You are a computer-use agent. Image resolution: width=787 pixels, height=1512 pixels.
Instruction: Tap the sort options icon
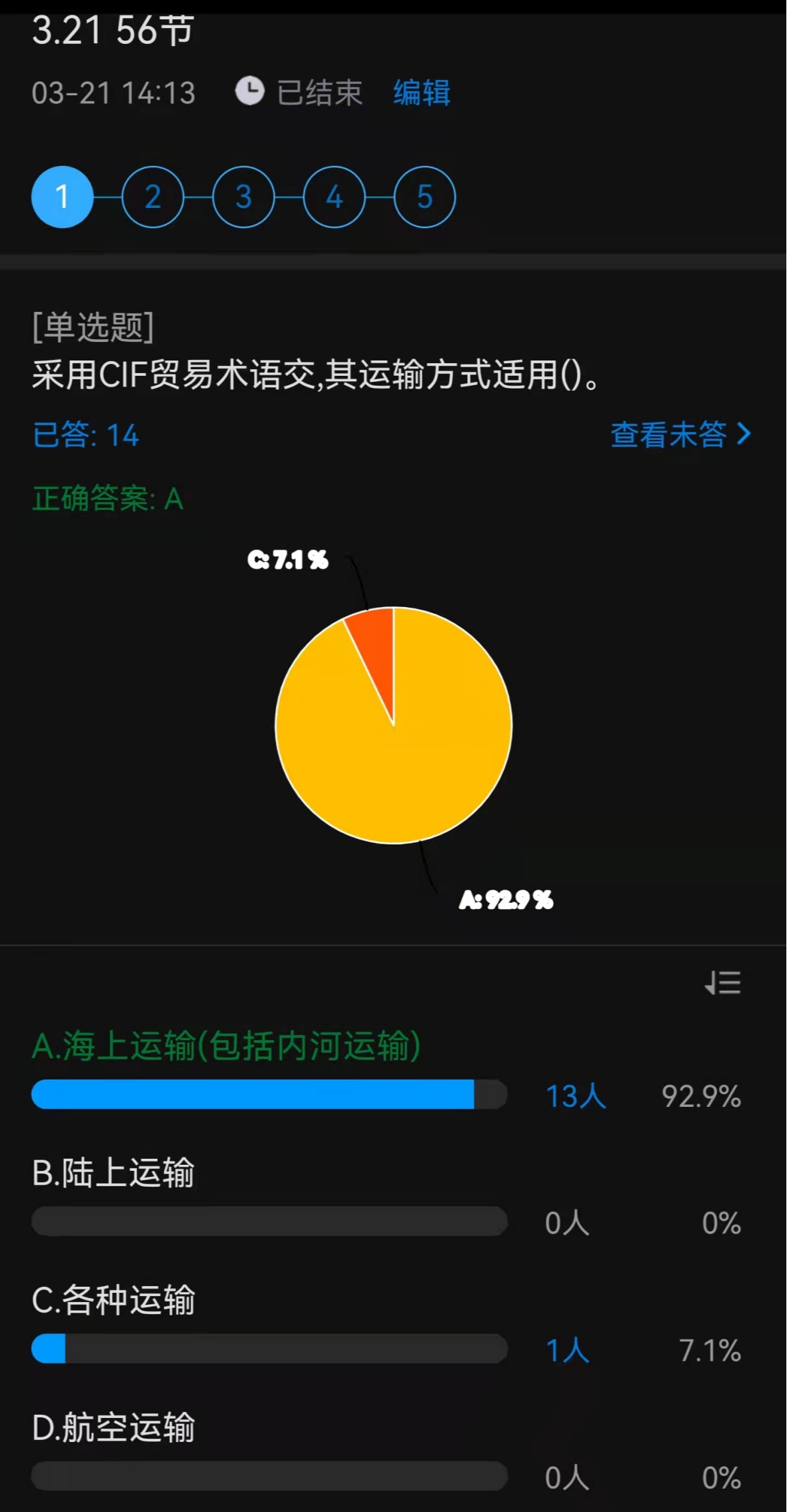coord(723,983)
